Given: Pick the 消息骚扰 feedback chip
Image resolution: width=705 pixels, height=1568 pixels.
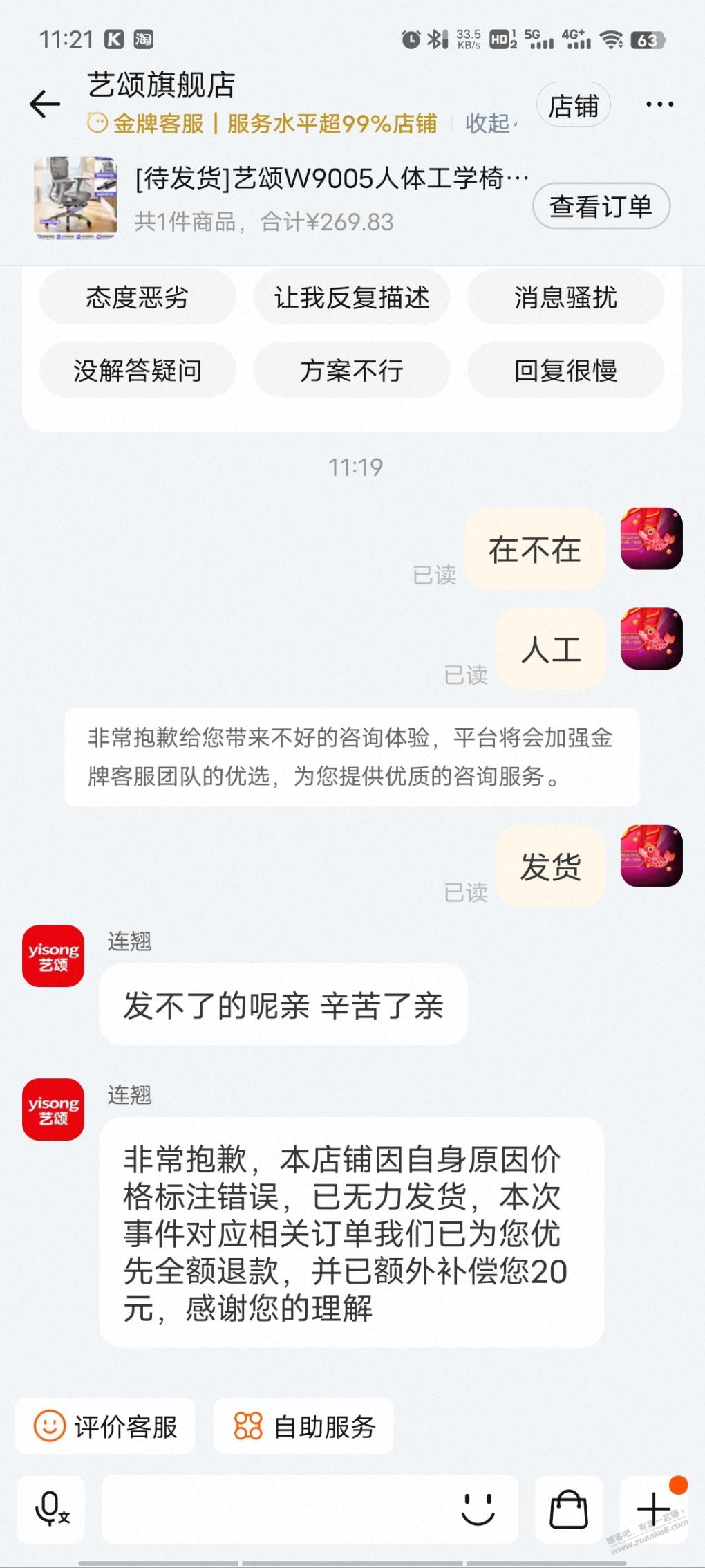Looking at the screenshot, I should pyautogui.click(x=565, y=297).
